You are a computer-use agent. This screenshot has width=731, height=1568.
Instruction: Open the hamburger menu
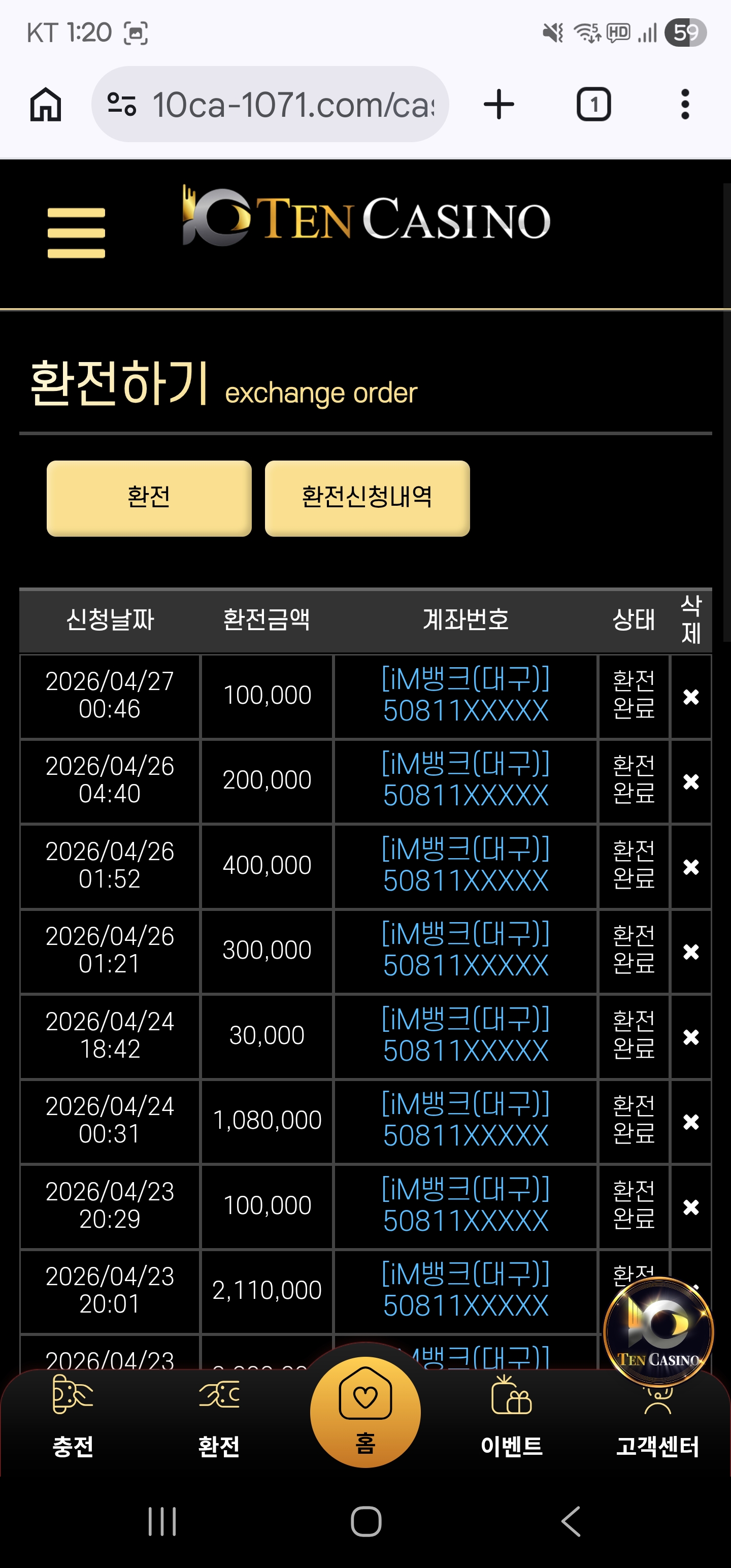point(76,233)
